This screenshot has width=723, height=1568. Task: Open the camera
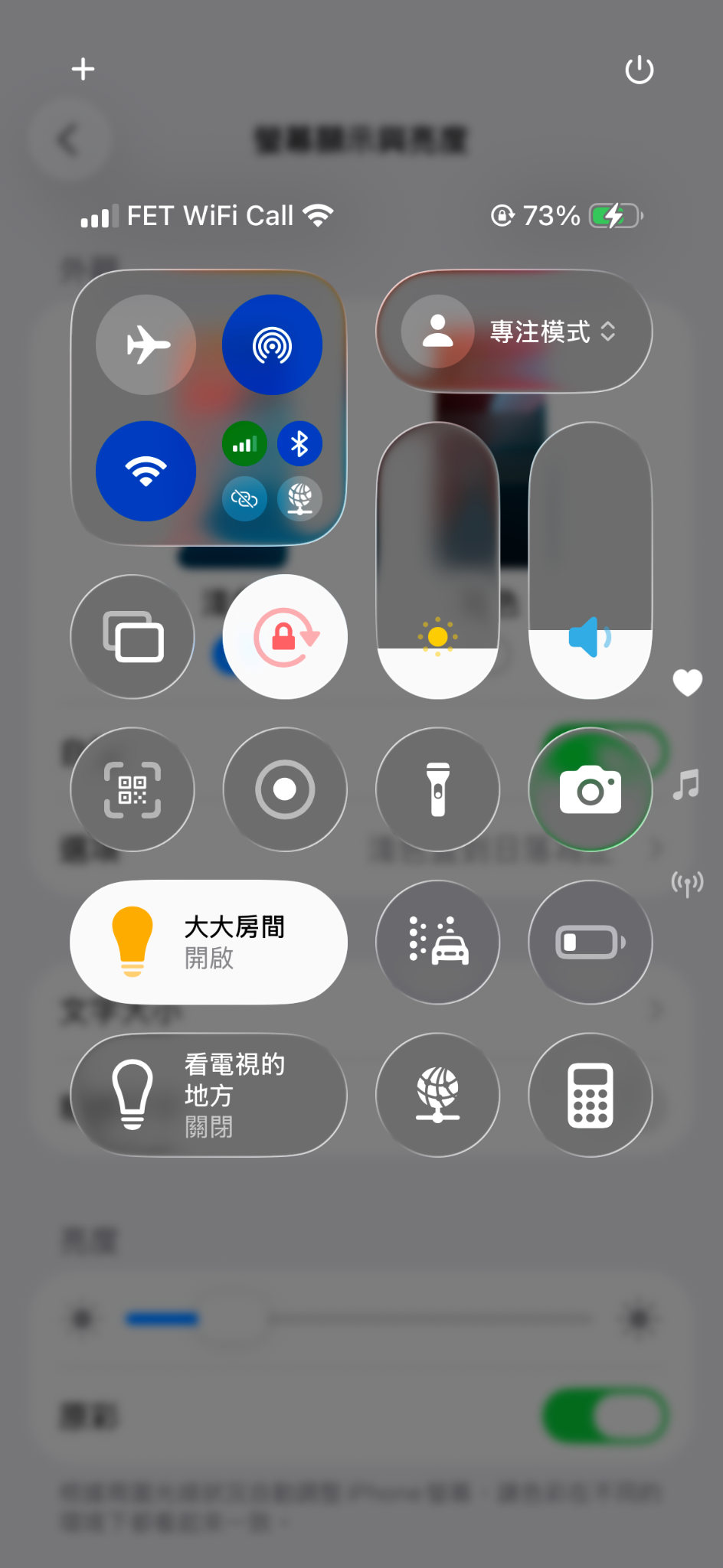(x=591, y=789)
